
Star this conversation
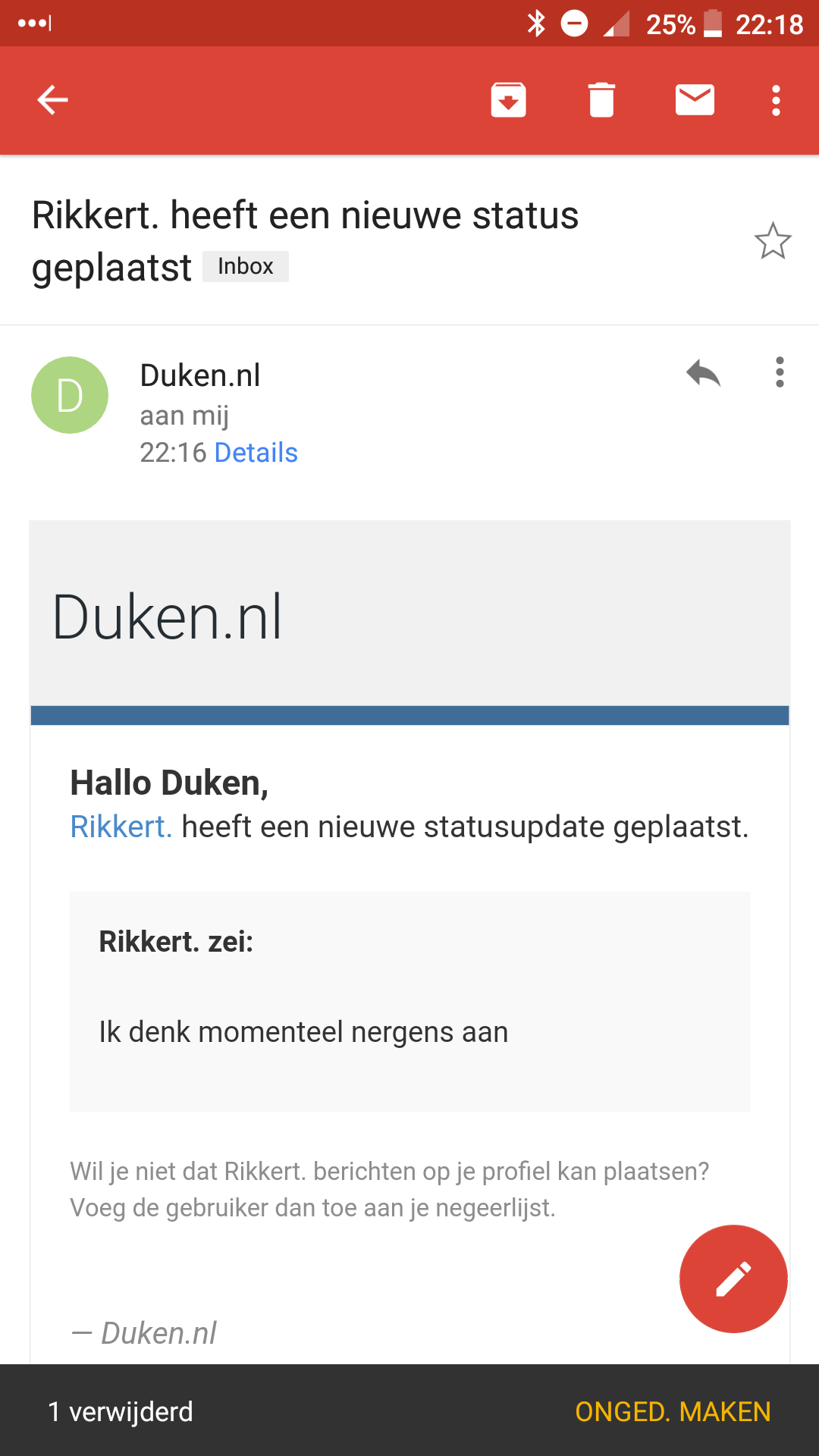tap(773, 241)
